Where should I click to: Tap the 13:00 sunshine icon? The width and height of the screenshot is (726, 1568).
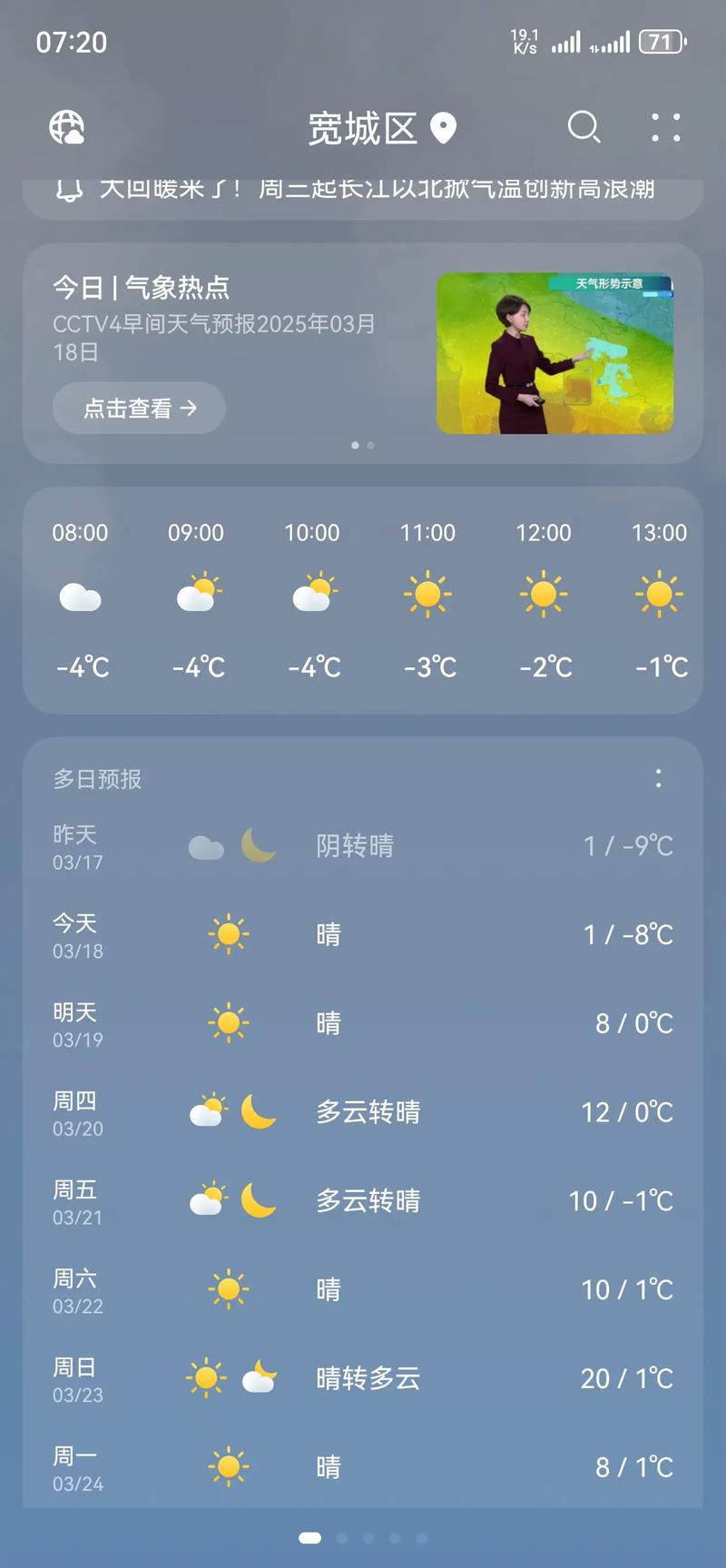pos(659,595)
